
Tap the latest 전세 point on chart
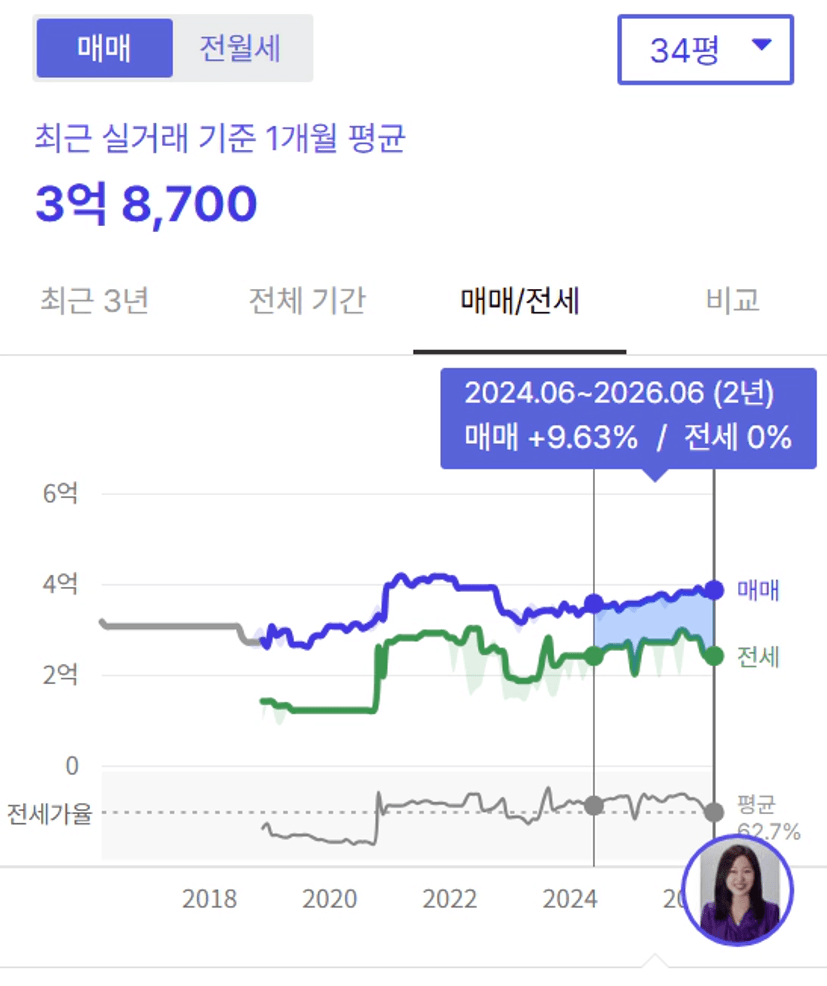pyautogui.click(x=714, y=656)
